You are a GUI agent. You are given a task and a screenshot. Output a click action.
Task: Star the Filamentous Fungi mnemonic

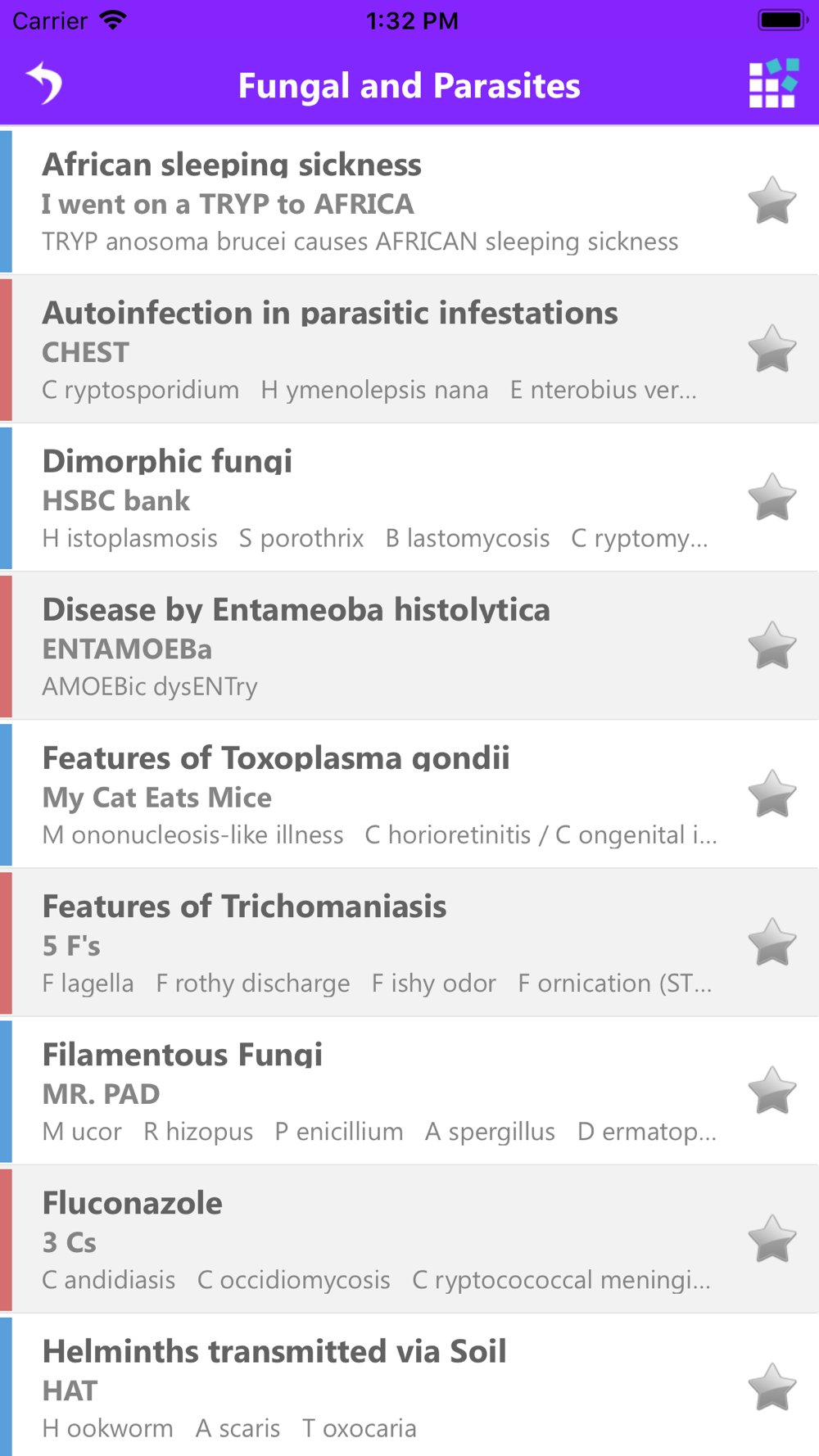pyautogui.click(x=772, y=1090)
